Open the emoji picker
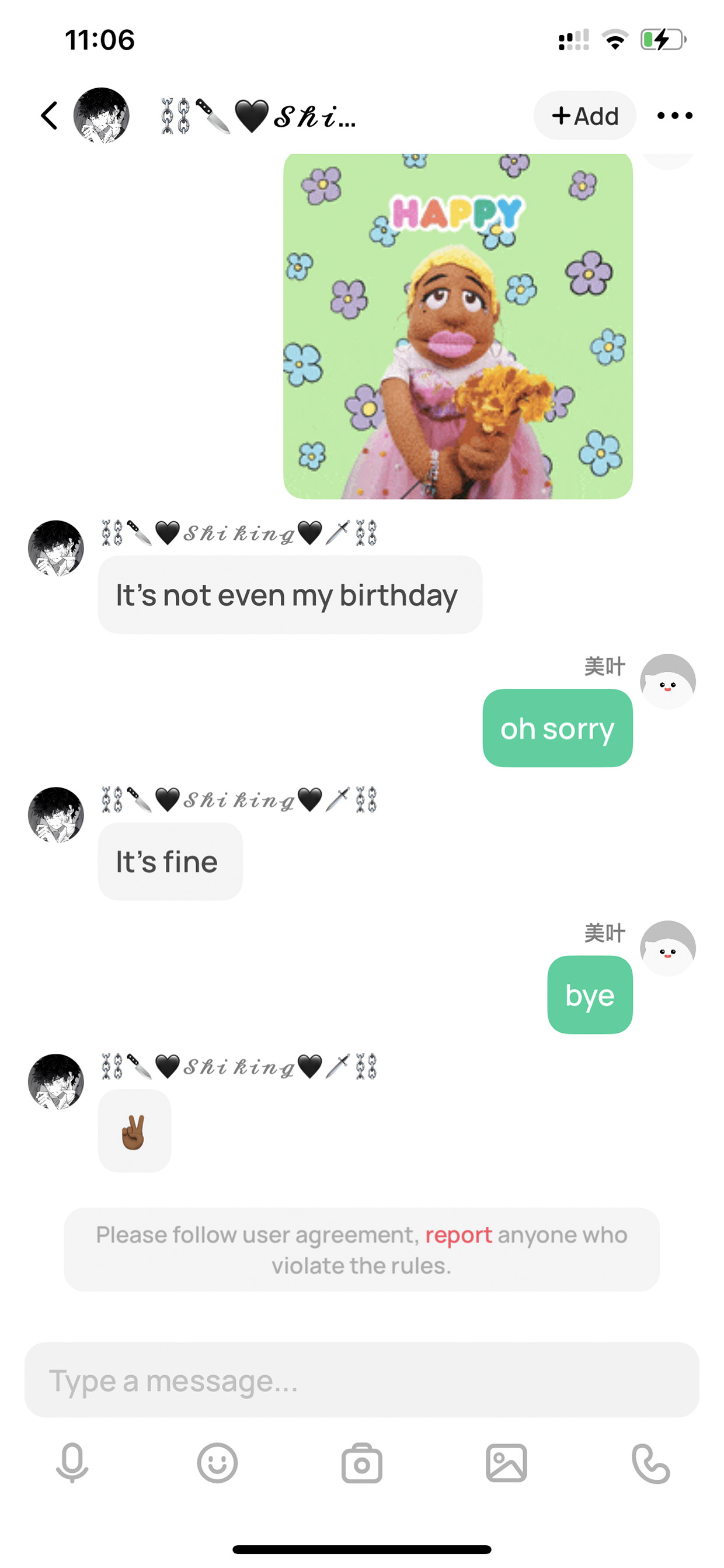This screenshot has height=1568, width=724. pyautogui.click(x=217, y=1463)
